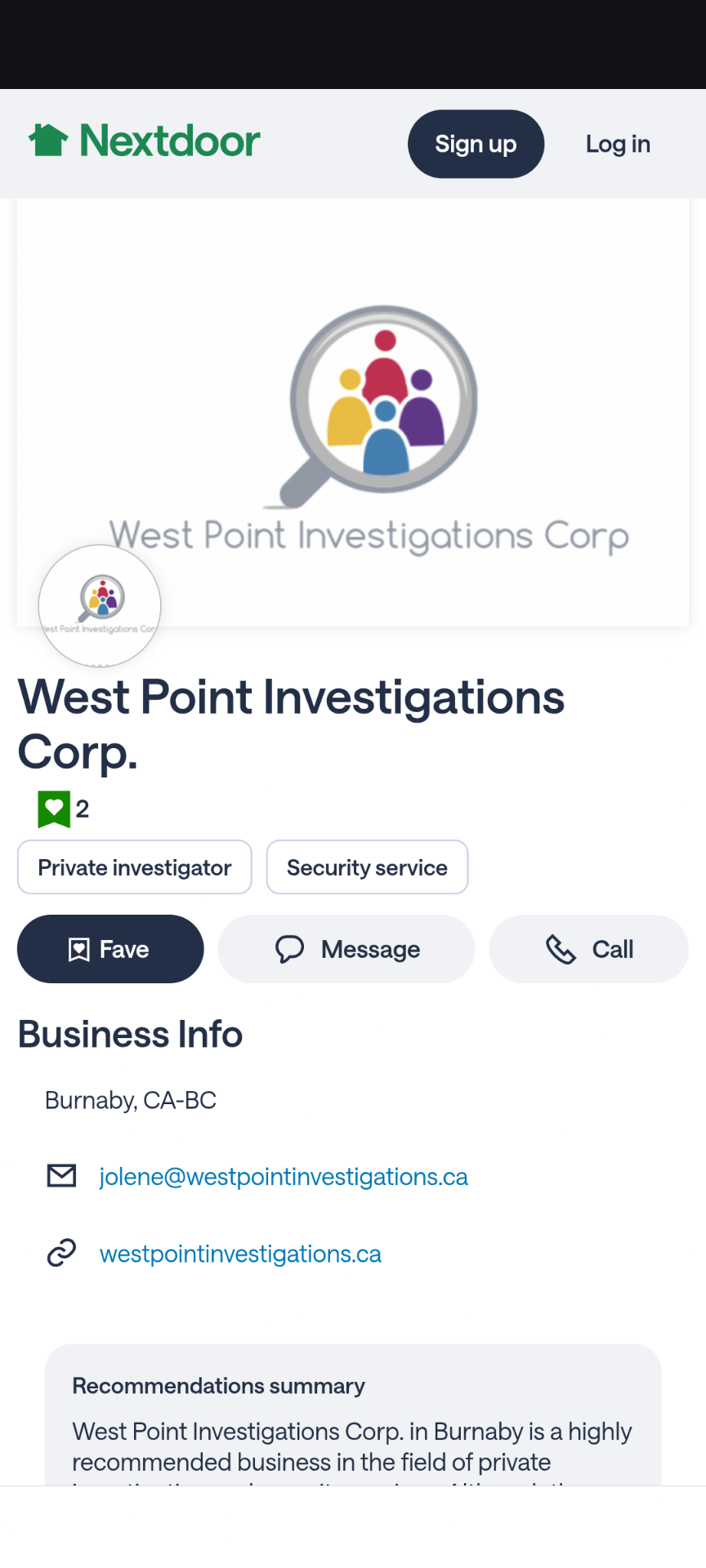Viewport: 706px width, 1568px height.
Task: Call the business
Action: click(x=588, y=949)
